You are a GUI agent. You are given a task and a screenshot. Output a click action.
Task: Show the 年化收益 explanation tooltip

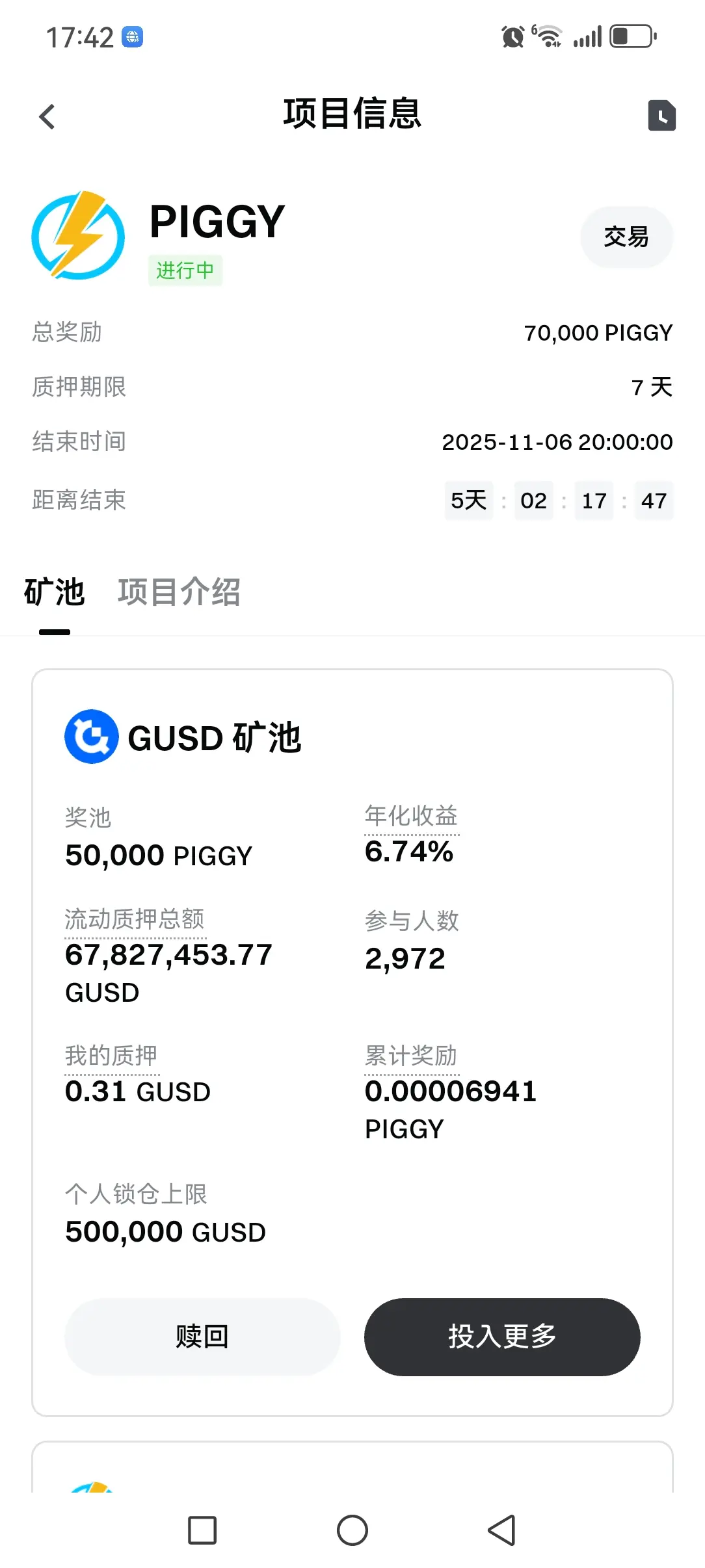(x=411, y=816)
